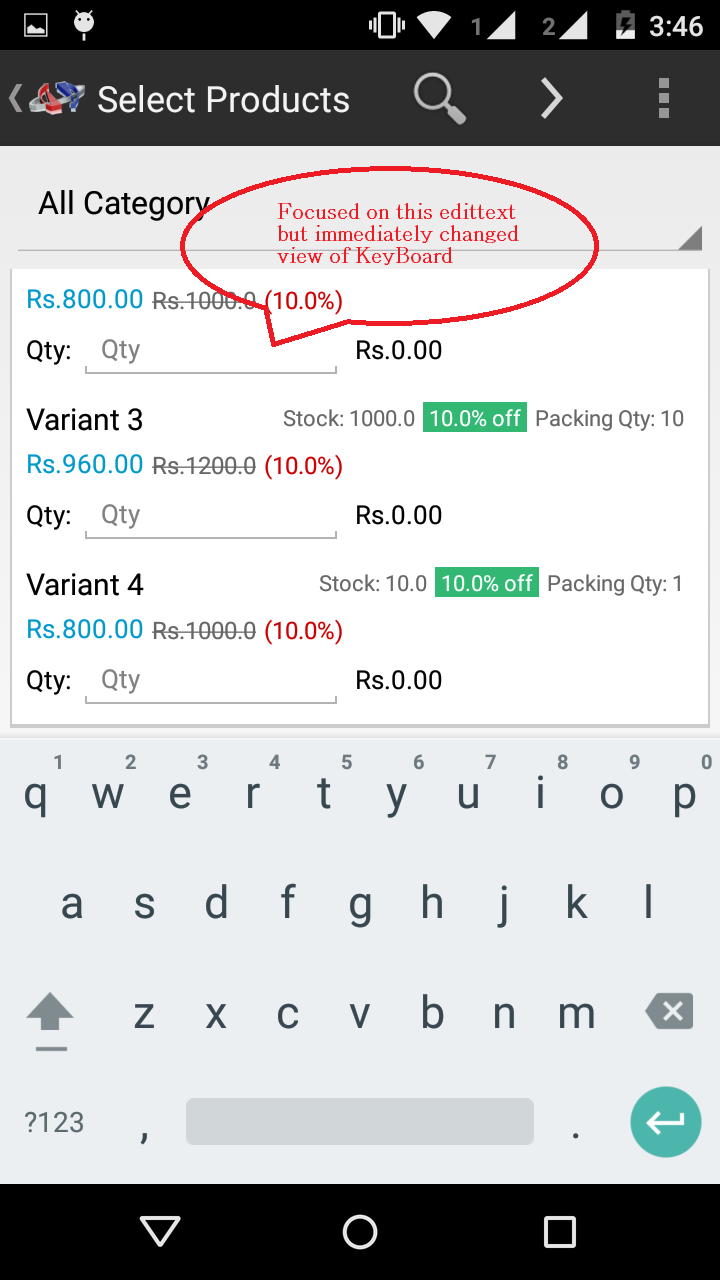
Task: Toggle the keyboard shift key
Action: tap(50, 1014)
